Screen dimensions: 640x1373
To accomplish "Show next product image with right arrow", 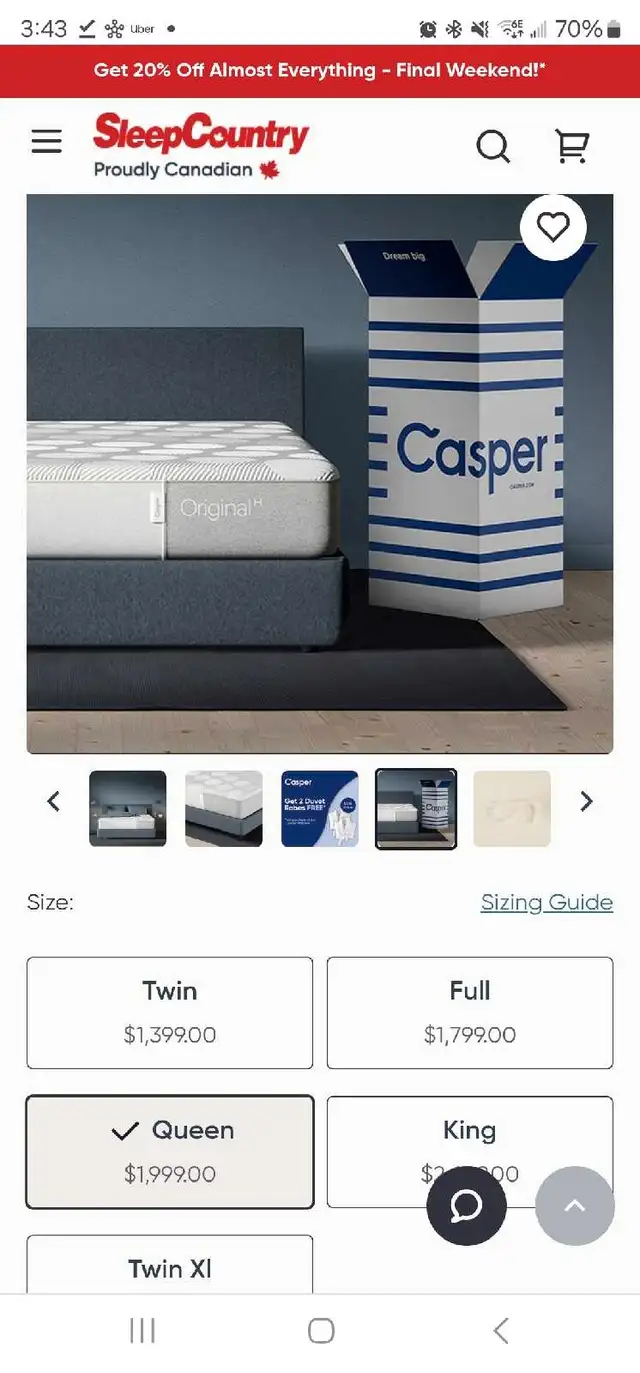I will coord(587,801).
